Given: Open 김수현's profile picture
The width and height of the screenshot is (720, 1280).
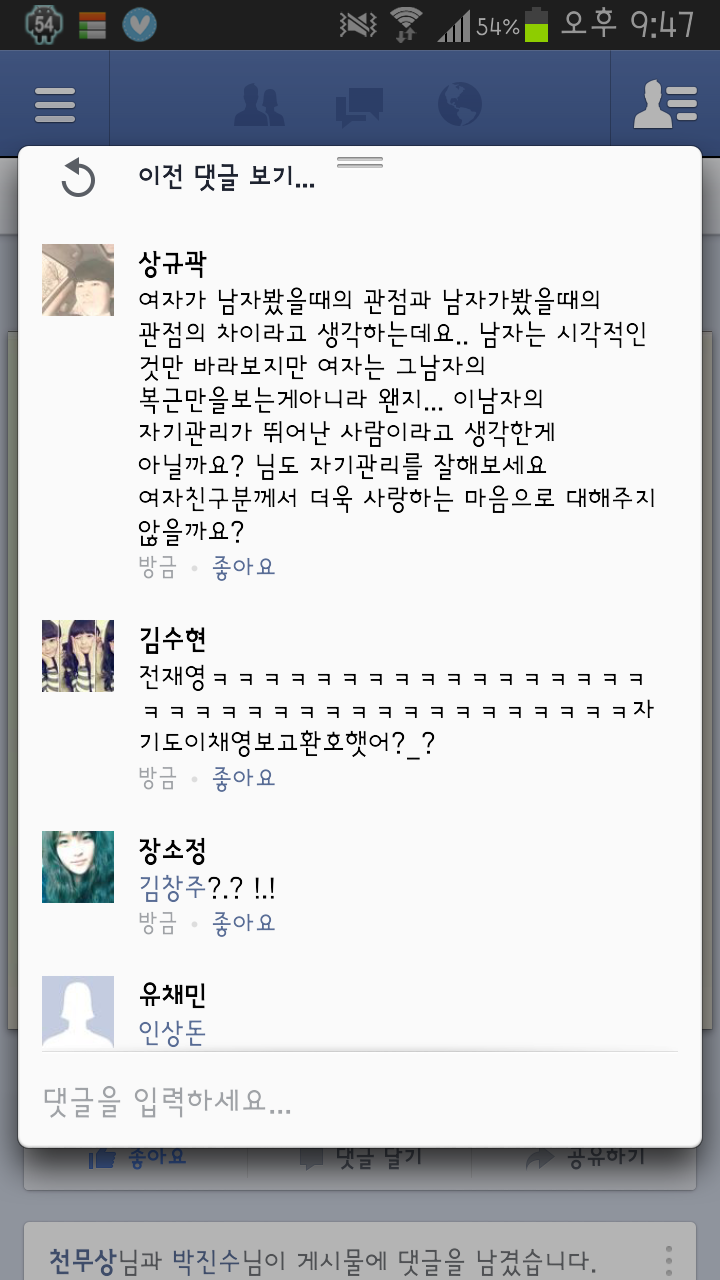Looking at the screenshot, I should tap(78, 656).
